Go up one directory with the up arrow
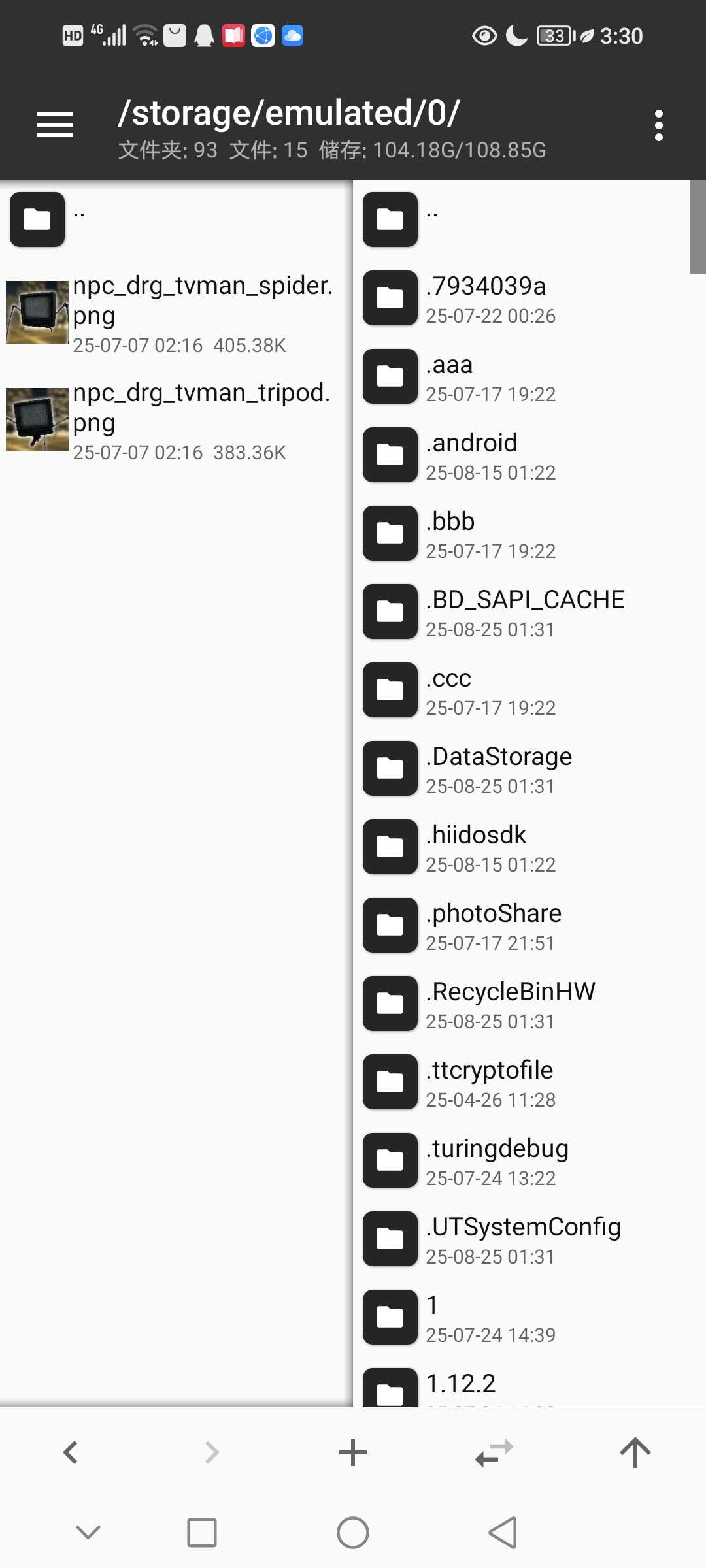 [x=635, y=1452]
